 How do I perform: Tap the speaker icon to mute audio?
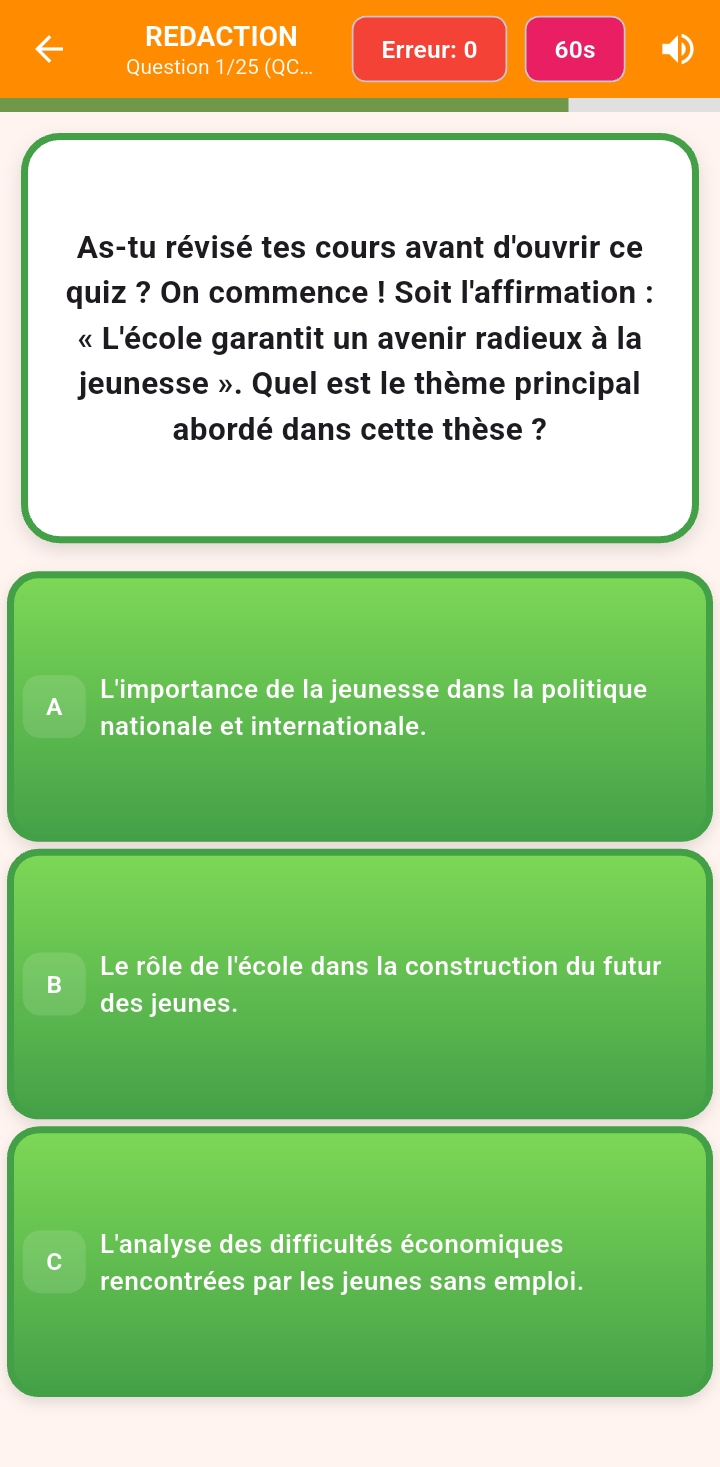pos(678,49)
